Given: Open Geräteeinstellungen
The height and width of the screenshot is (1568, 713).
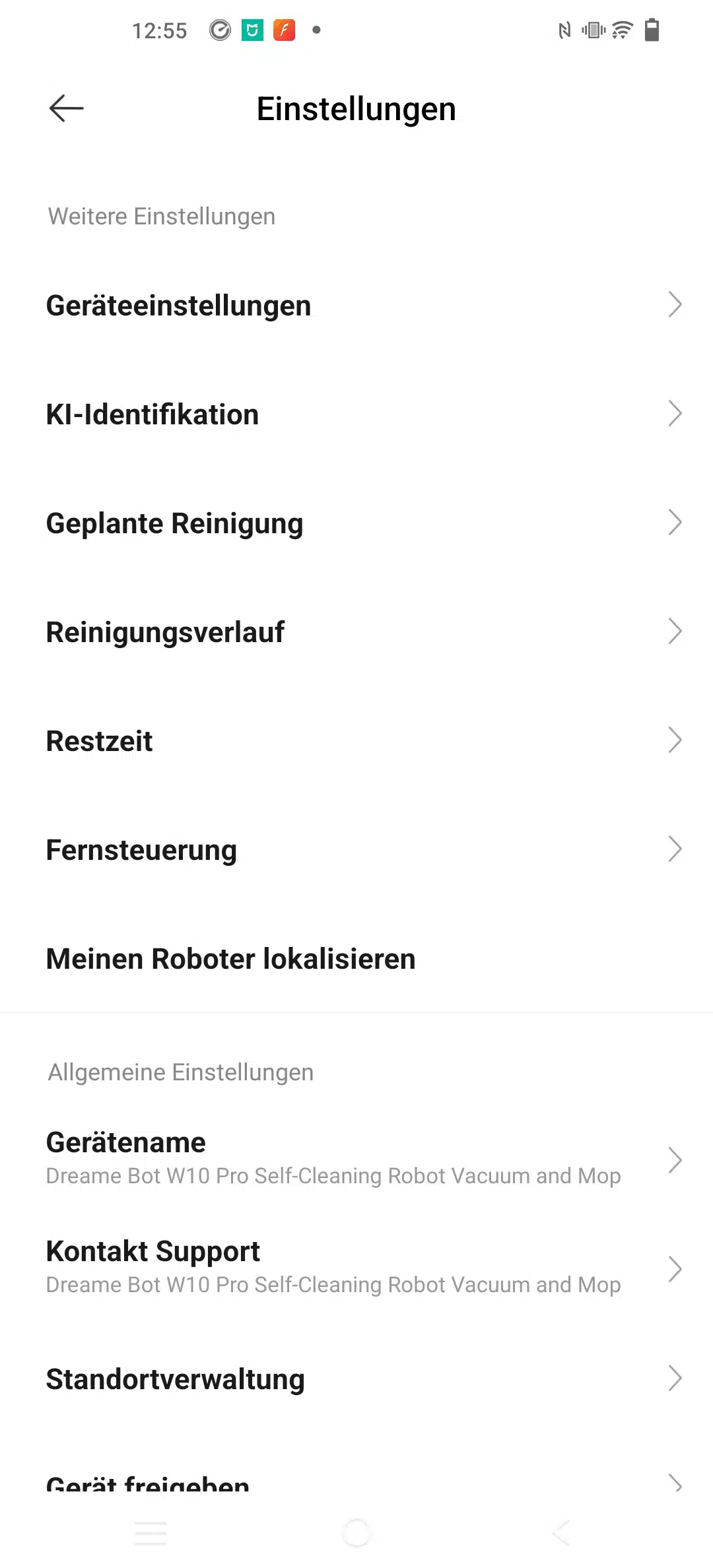Looking at the screenshot, I should coord(356,306).
